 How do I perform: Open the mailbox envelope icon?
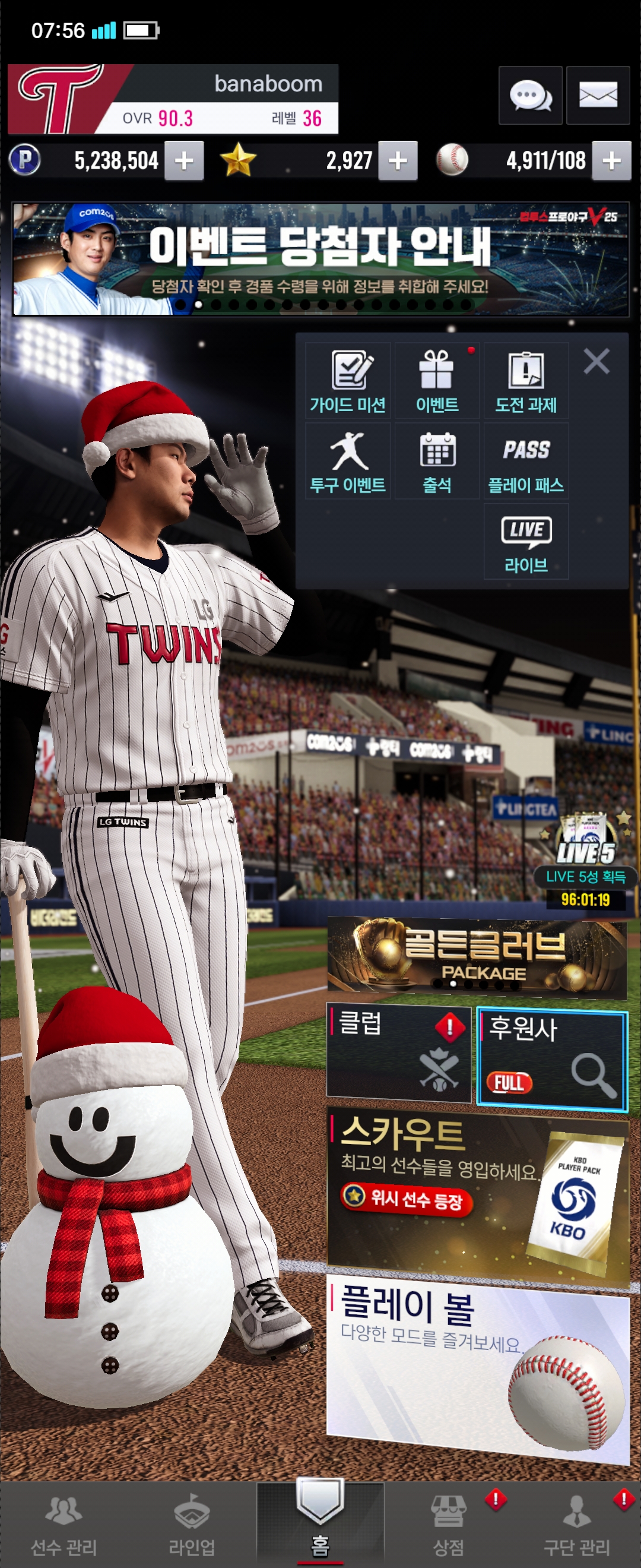click(x=597, y=96)
